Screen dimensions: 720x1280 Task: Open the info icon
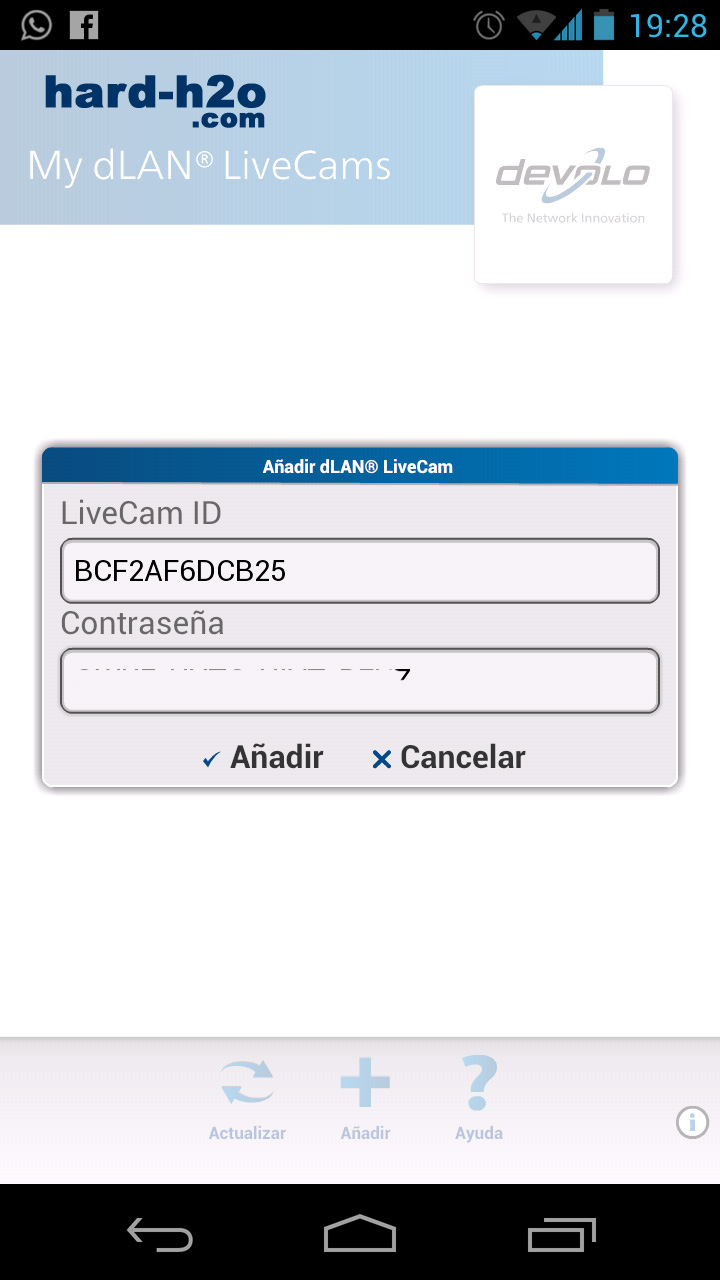692,1122
